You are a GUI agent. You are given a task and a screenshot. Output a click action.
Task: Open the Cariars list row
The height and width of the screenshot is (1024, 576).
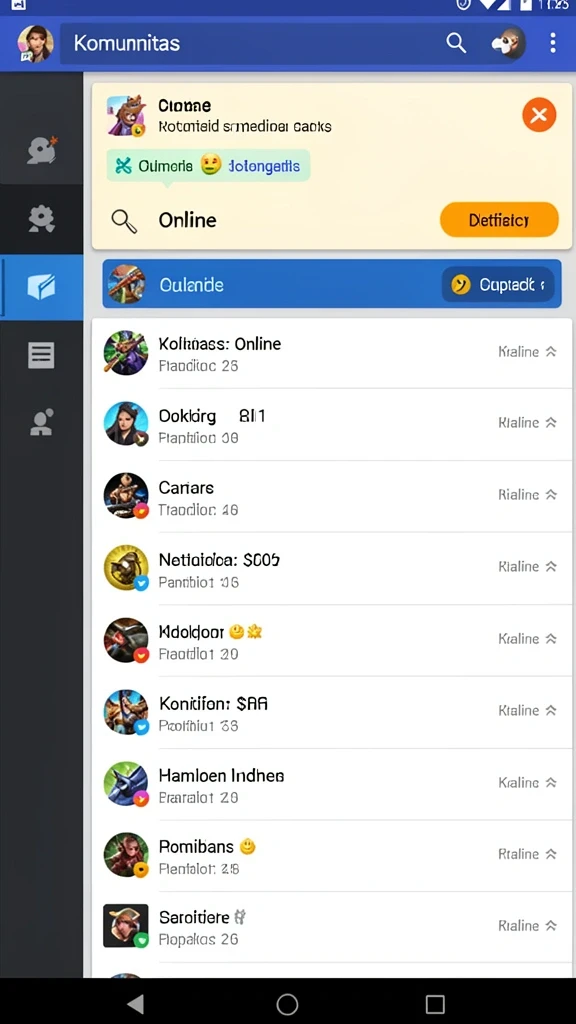click(332, 496)
